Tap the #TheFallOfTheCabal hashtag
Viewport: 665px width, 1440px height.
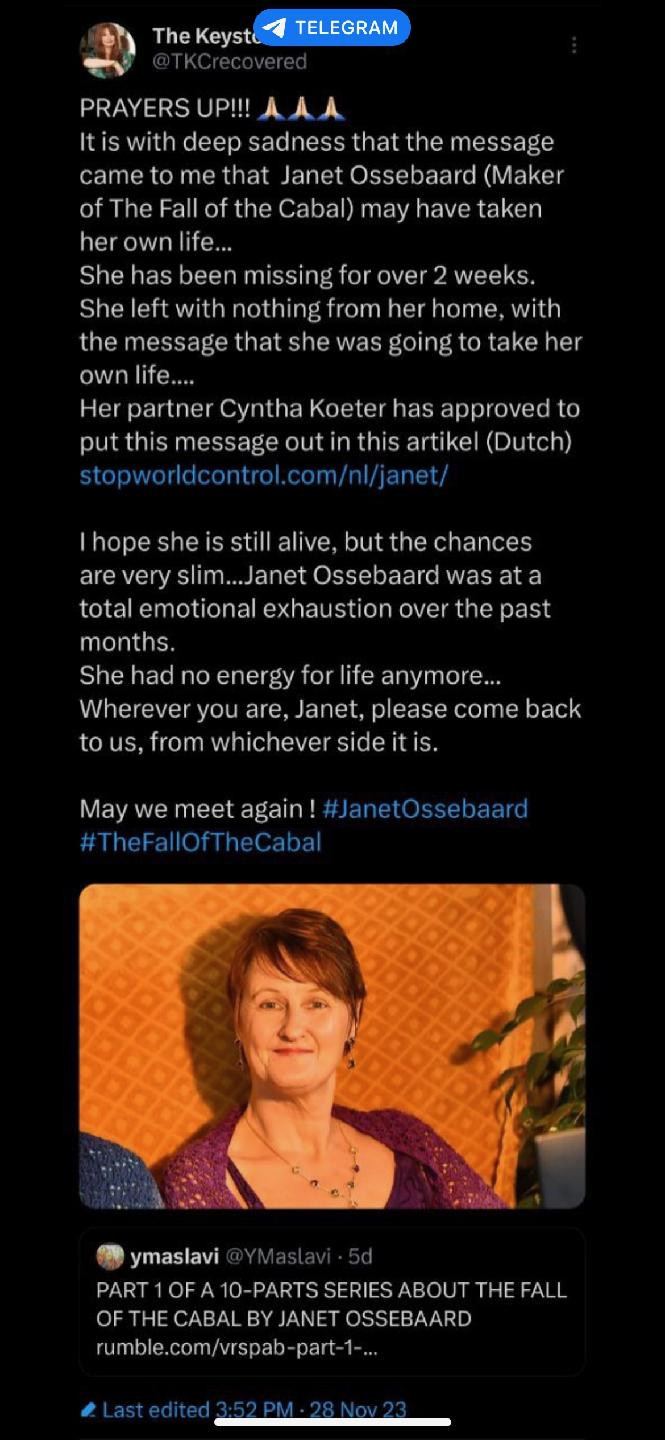pos(200,841)
